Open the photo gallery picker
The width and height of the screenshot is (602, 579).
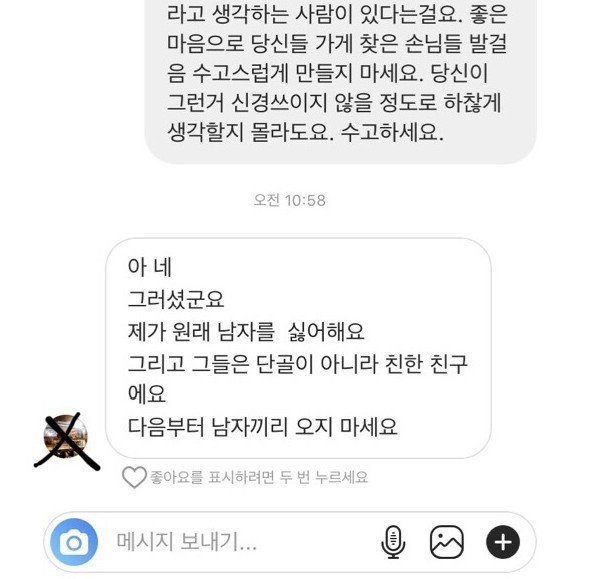(447, 542)
